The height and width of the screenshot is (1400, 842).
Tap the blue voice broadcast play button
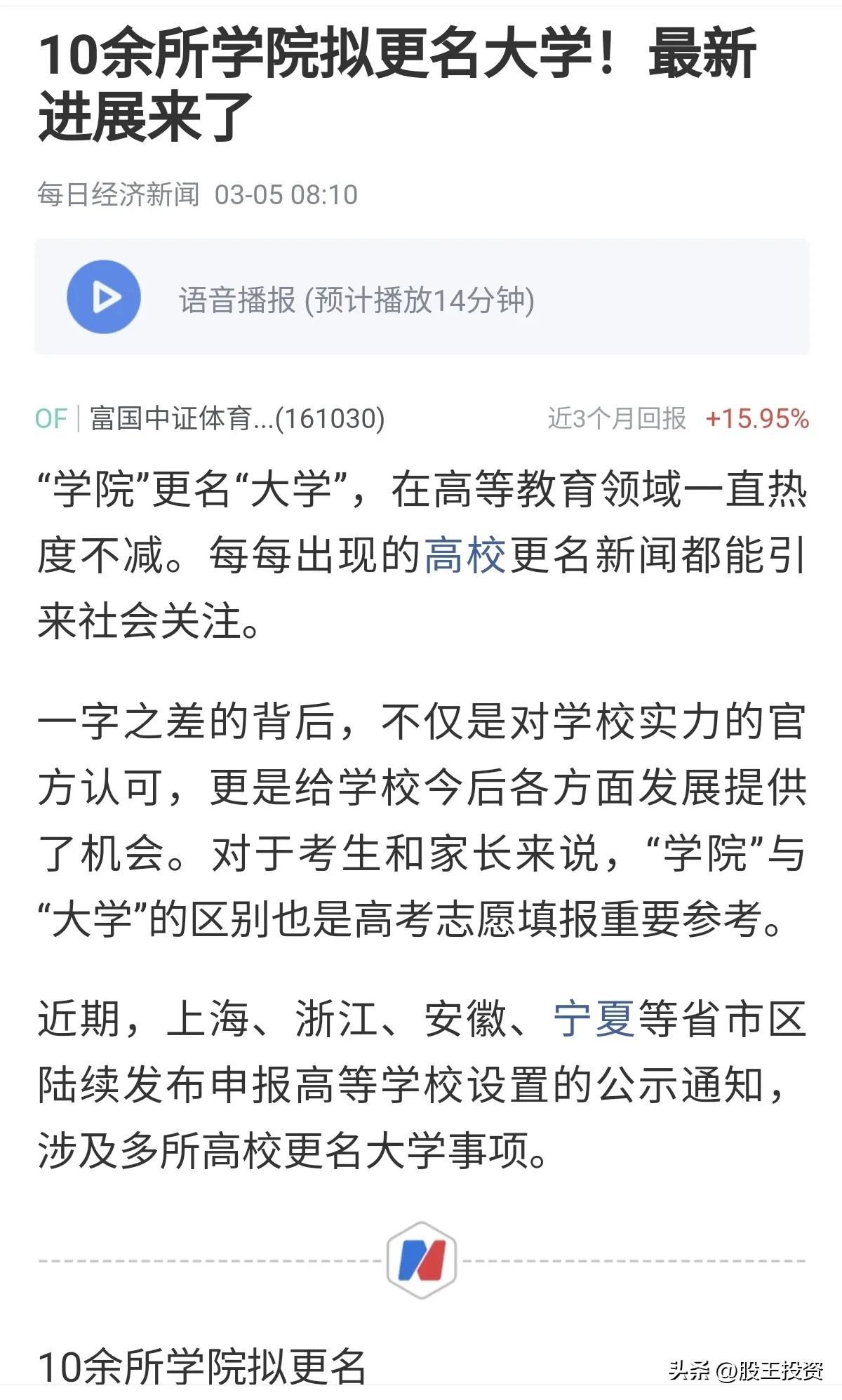tap(102, 298)
